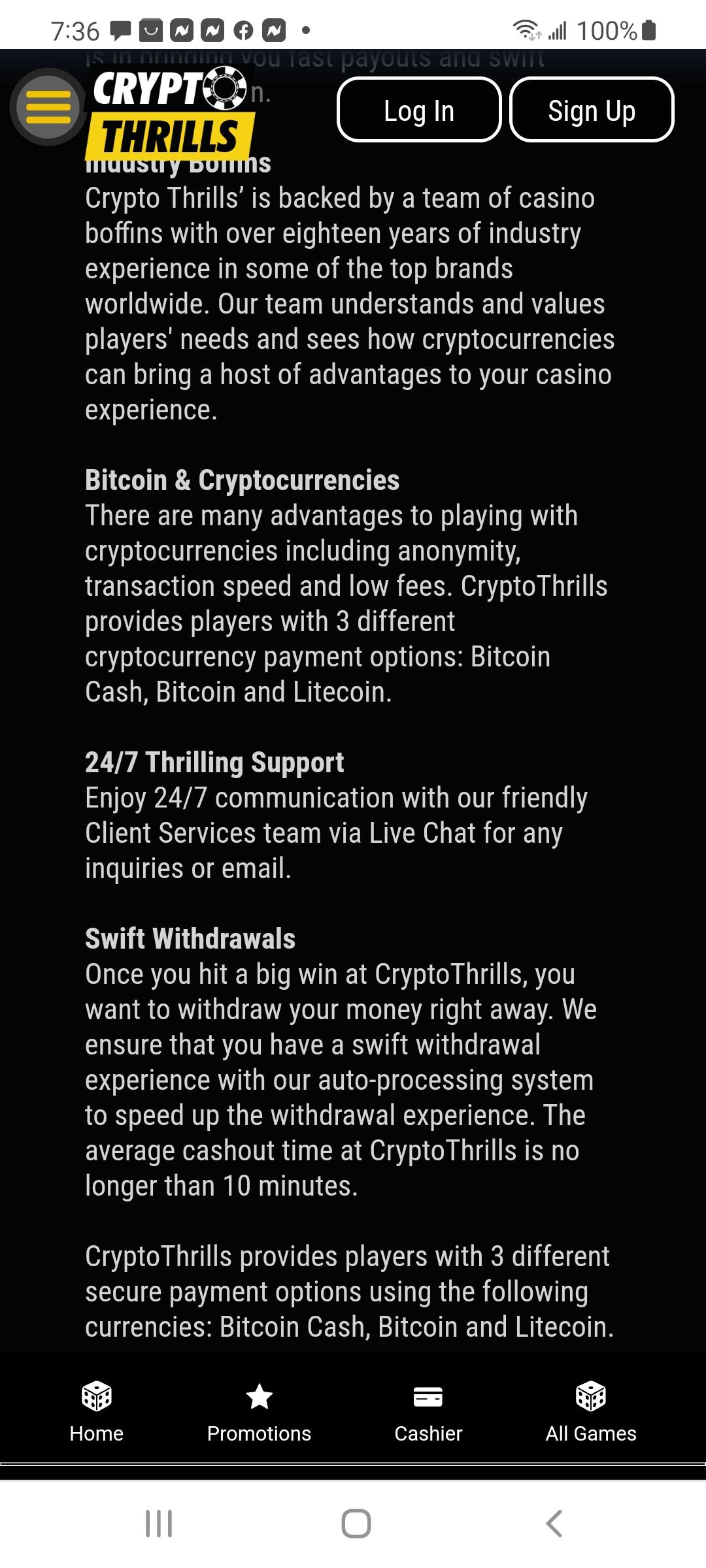Browse the All Games tab

(591, 1411)
